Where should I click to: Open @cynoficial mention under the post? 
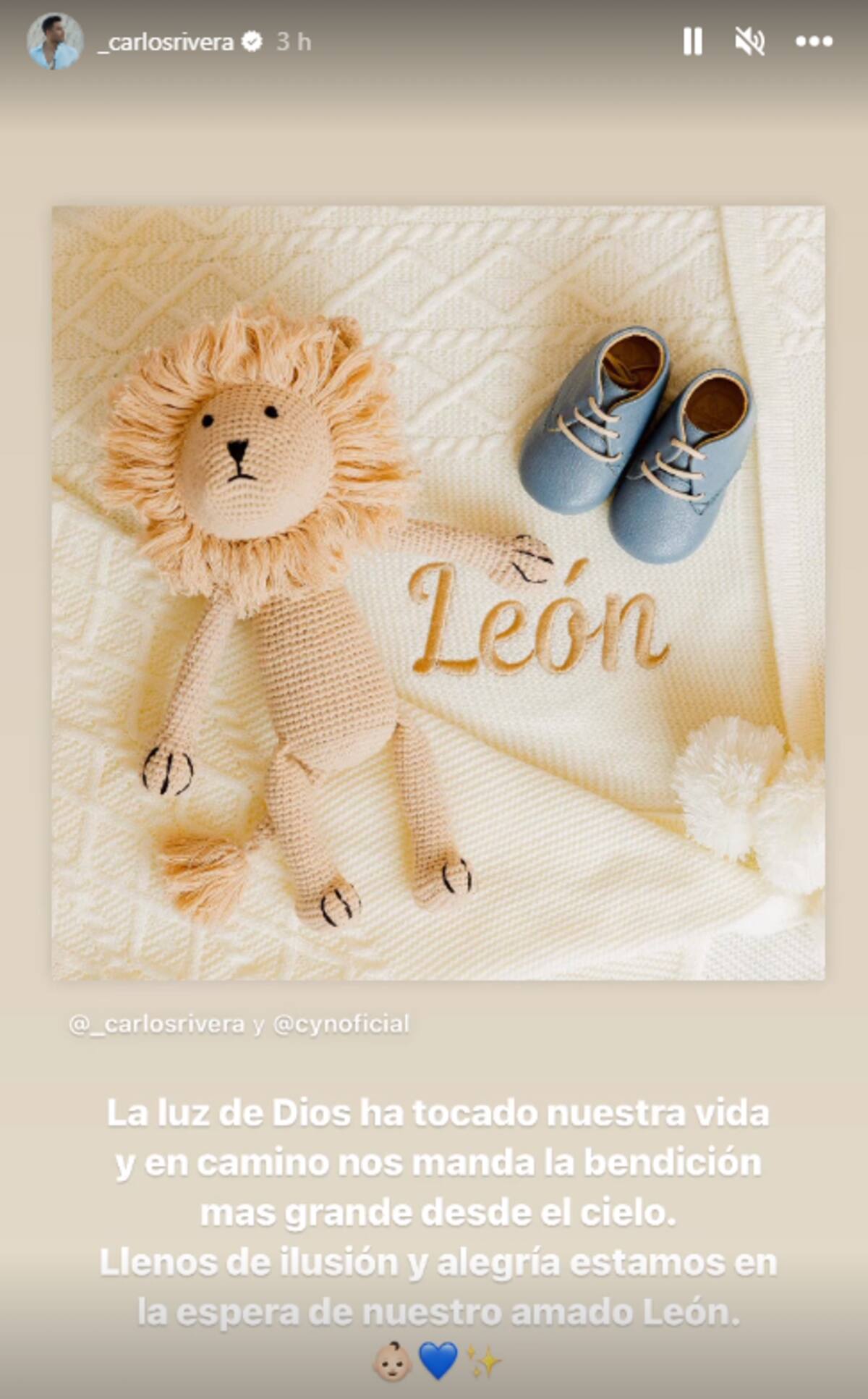[341, 1023]
